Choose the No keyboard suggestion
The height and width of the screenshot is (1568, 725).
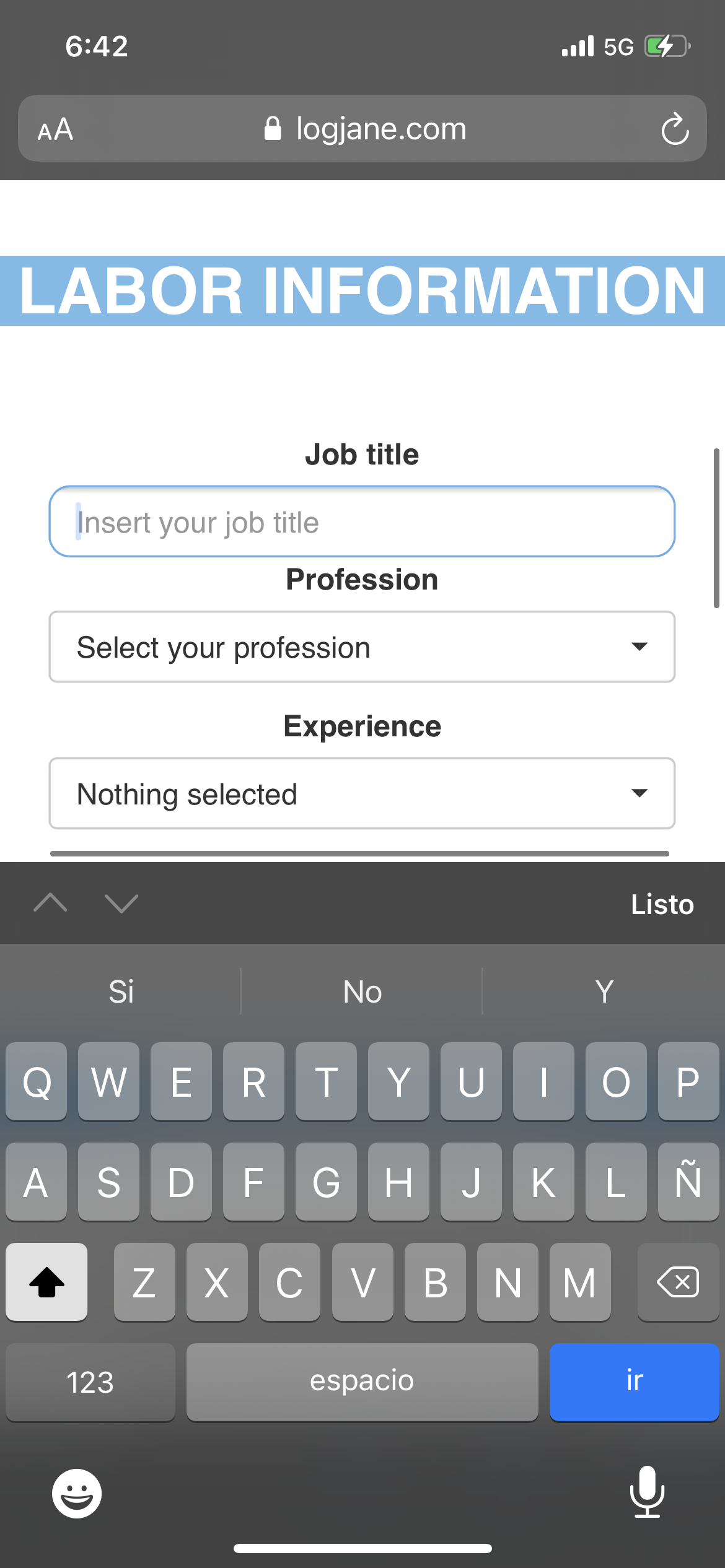(x=362, y=991)
